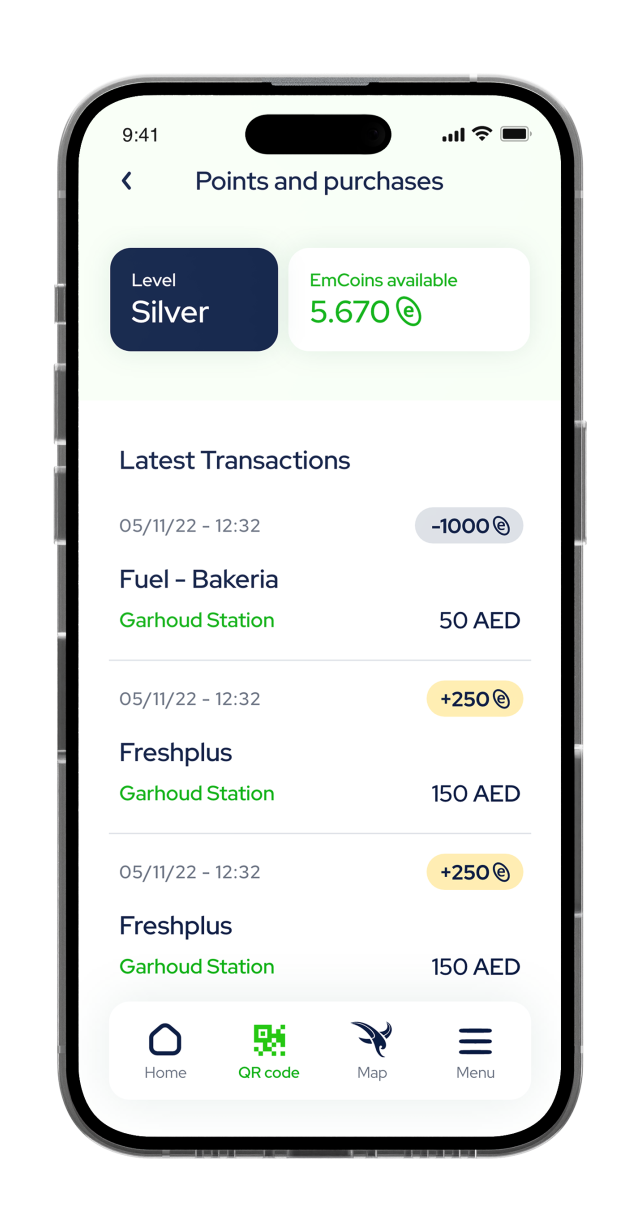Open the Fuel - Bakeria transaction
Screen dimensions: 640x1232
coord(320,580)
